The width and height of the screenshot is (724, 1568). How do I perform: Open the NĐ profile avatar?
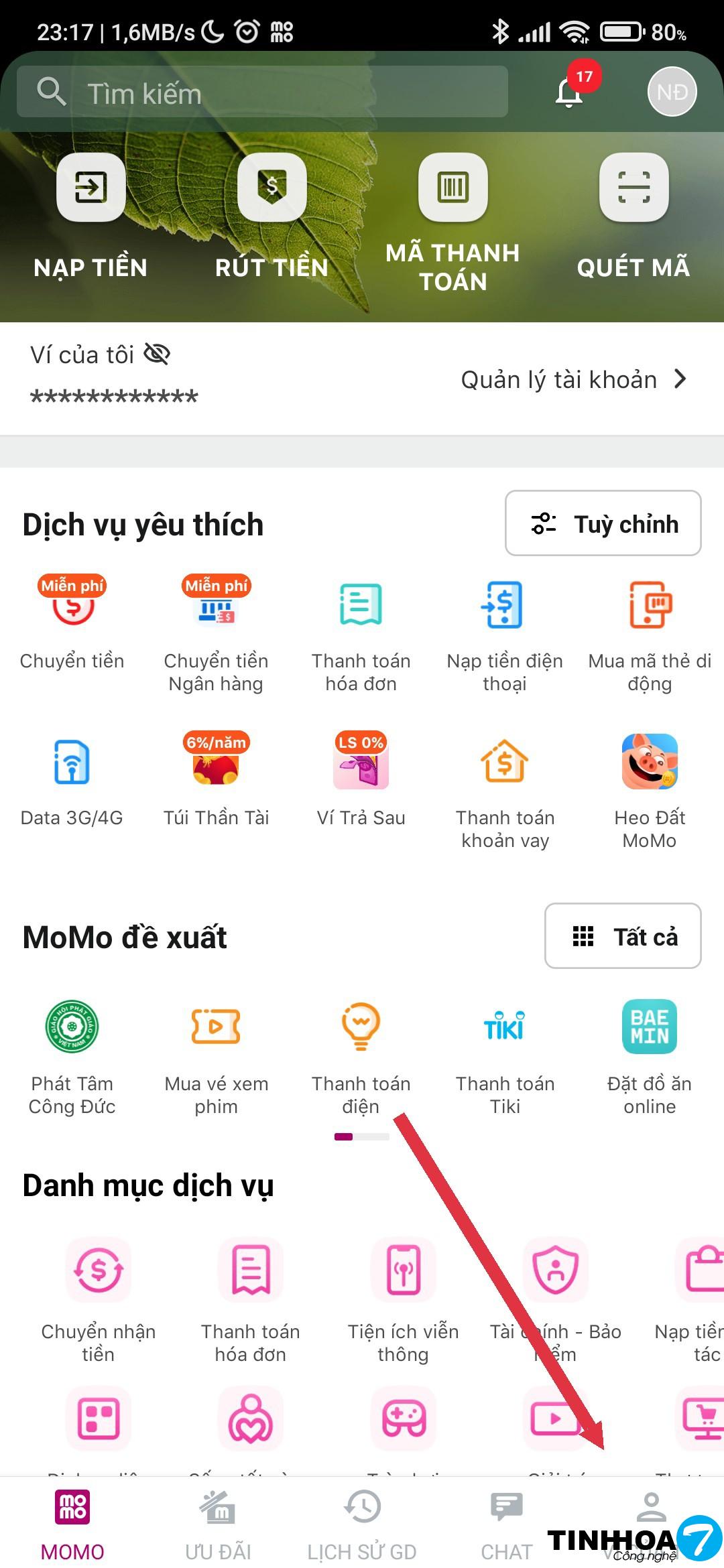pos(672,92)
